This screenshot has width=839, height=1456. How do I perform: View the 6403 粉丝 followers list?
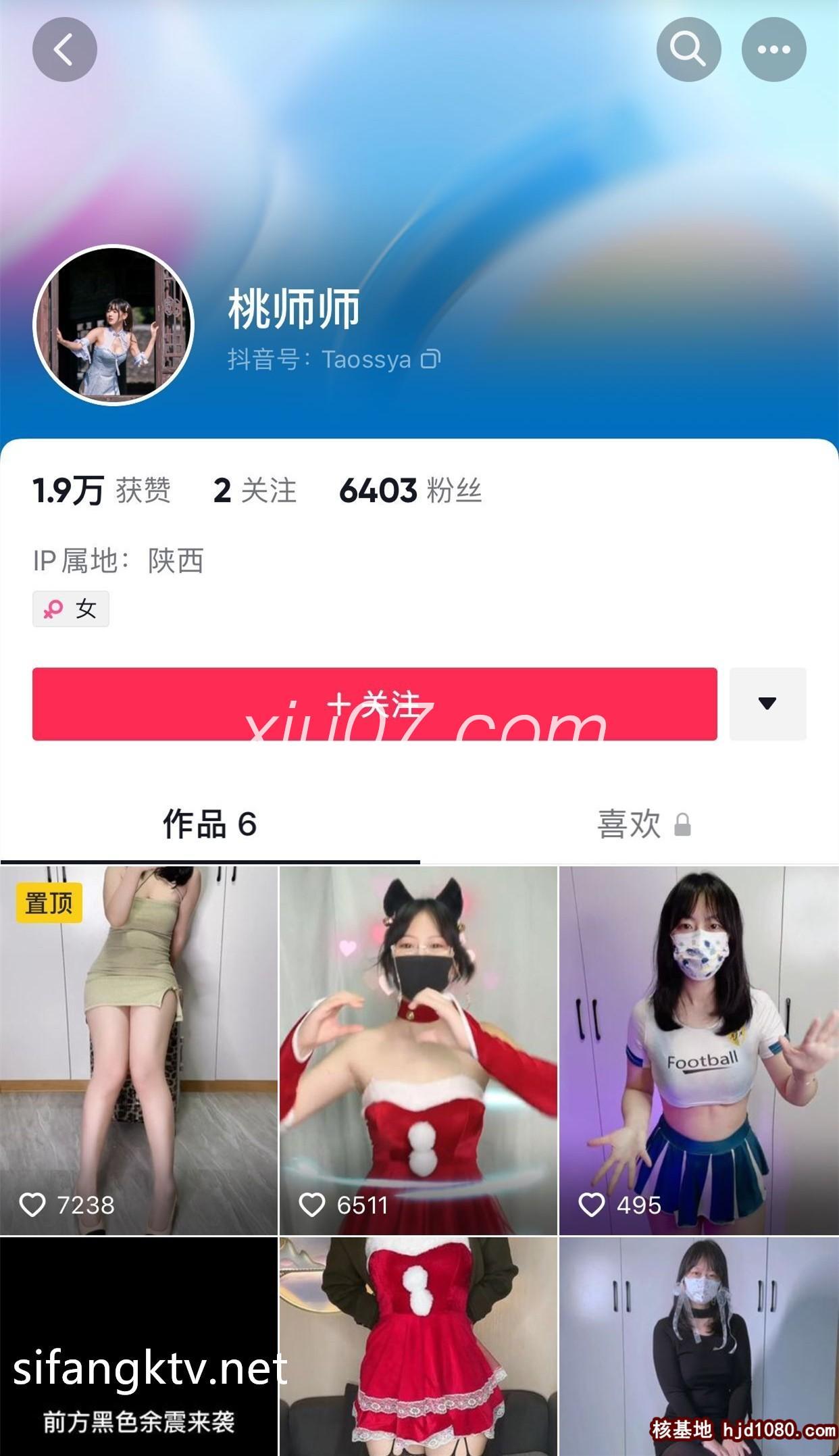tap(410, 491)
